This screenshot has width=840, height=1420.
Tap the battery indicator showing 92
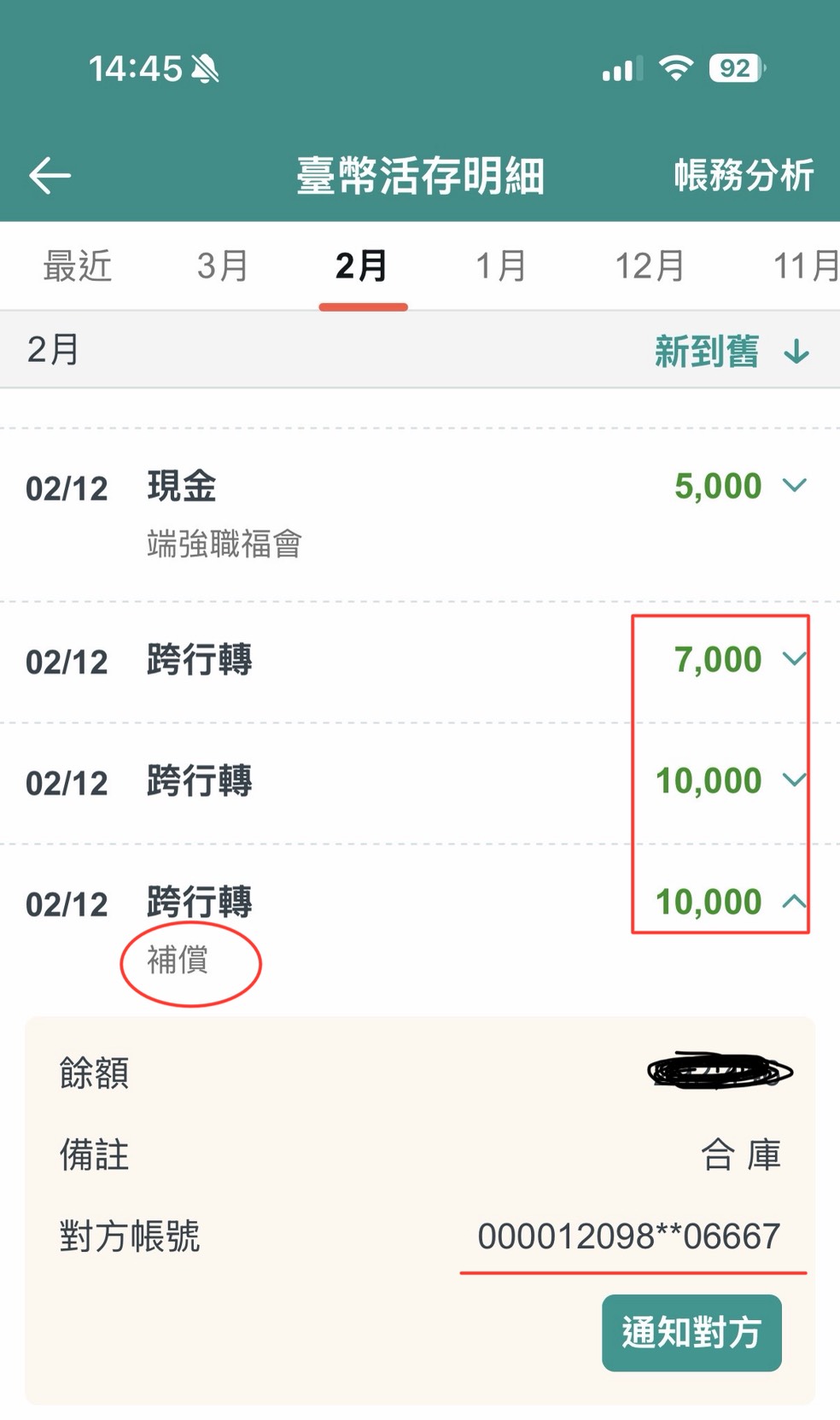click(736, 68)
